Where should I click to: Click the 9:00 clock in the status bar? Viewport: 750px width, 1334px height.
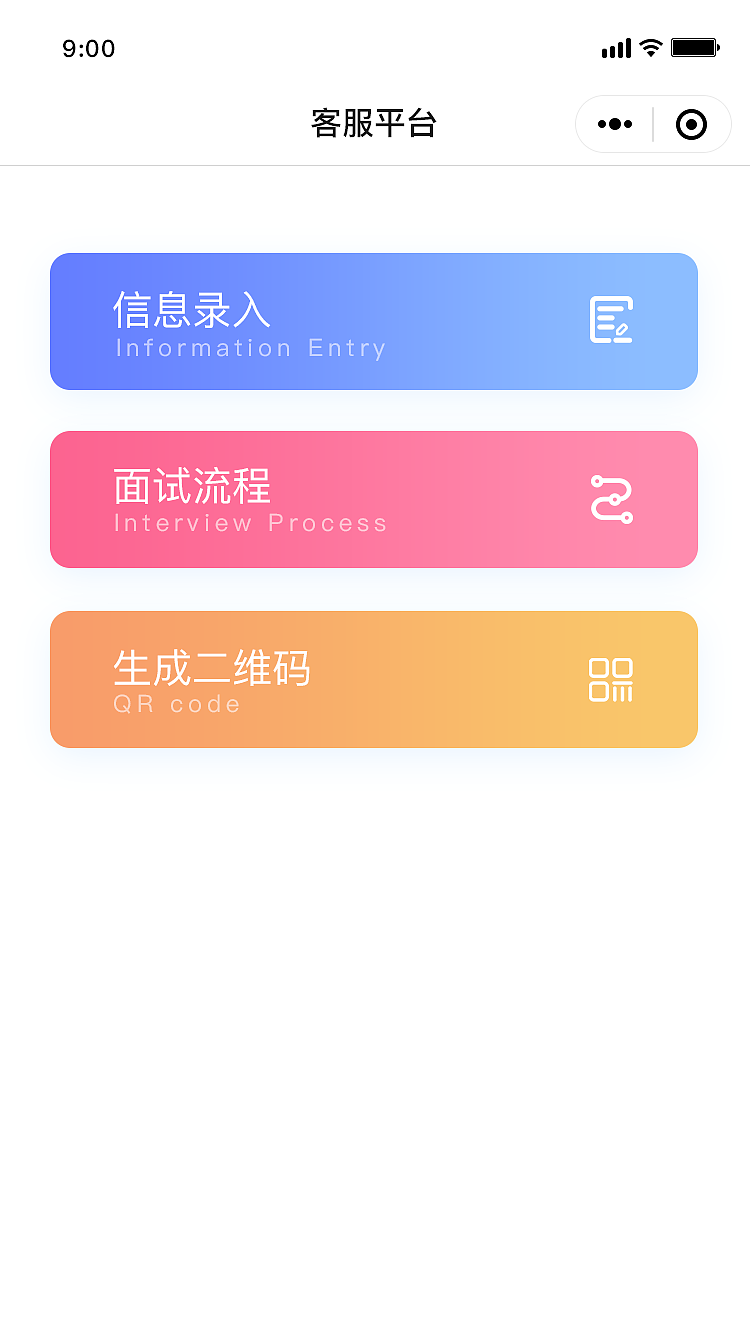(x=88, y=48)
